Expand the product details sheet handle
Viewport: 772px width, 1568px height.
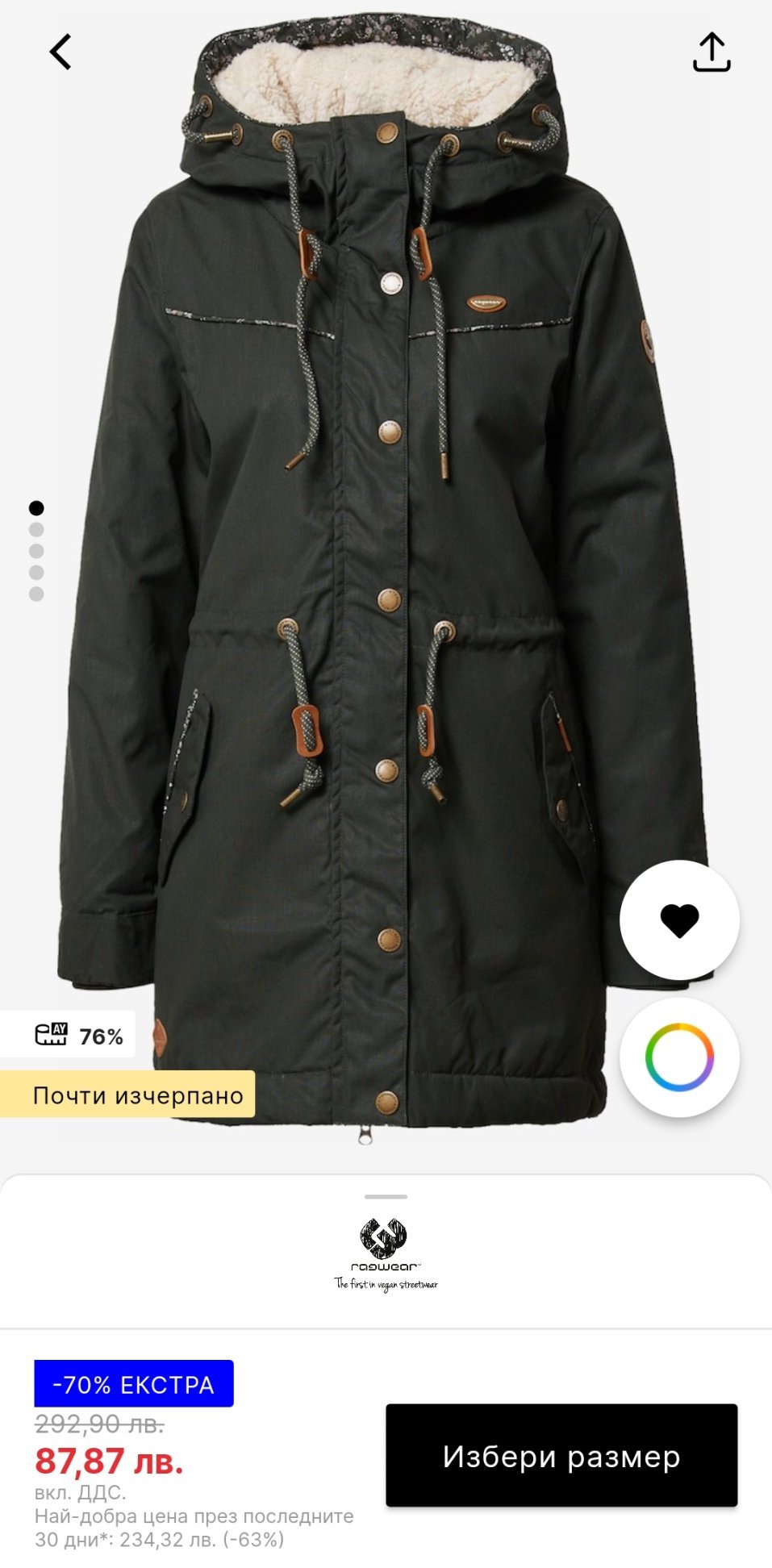tap(386, 1197)
